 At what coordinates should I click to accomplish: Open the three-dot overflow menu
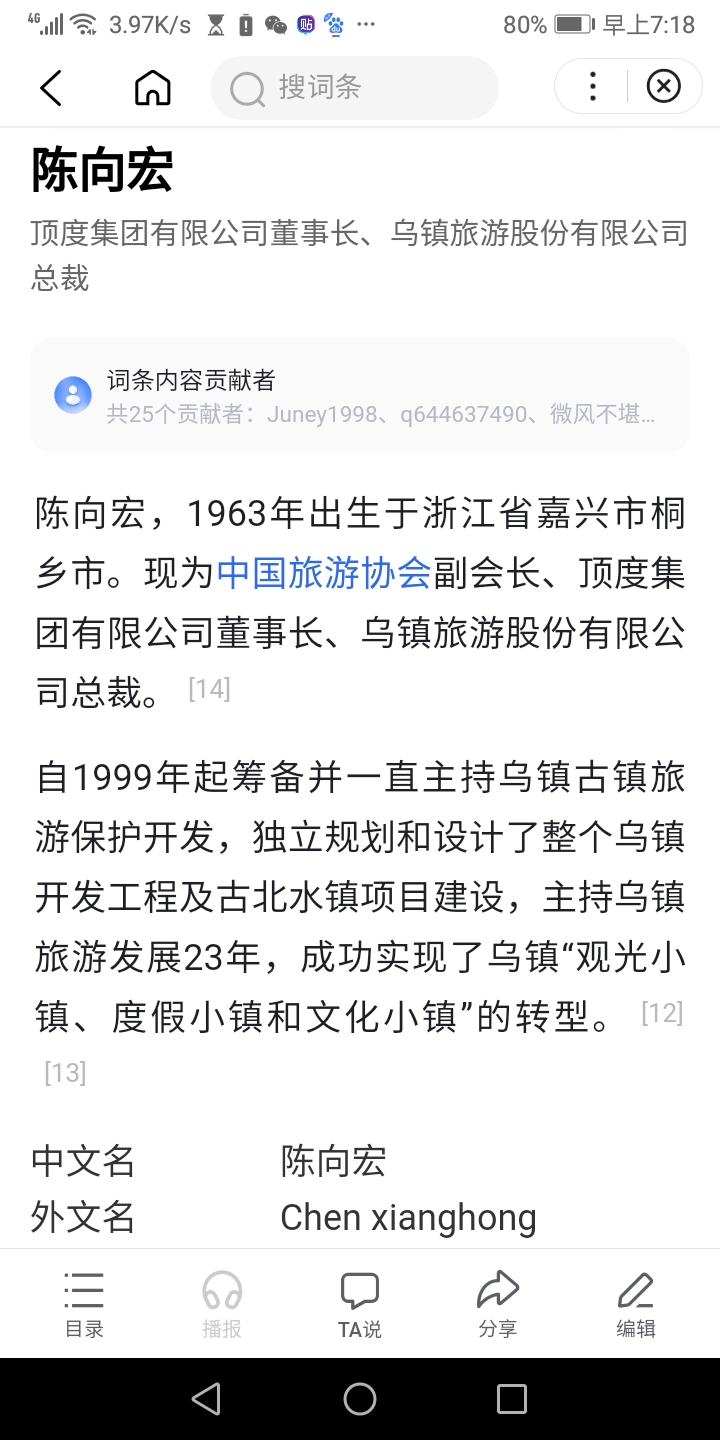[593, 87]
